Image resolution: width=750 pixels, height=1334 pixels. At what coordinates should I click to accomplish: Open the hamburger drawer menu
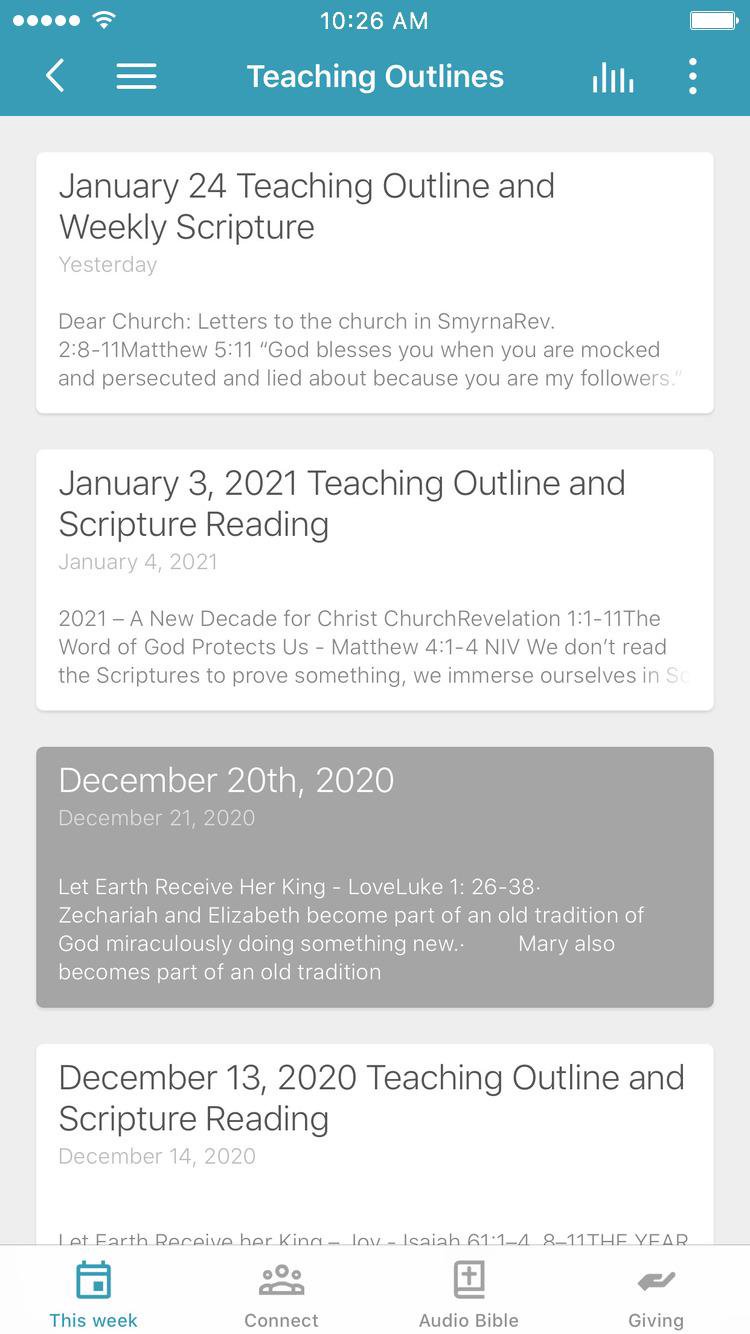click(x=136, y=76)
